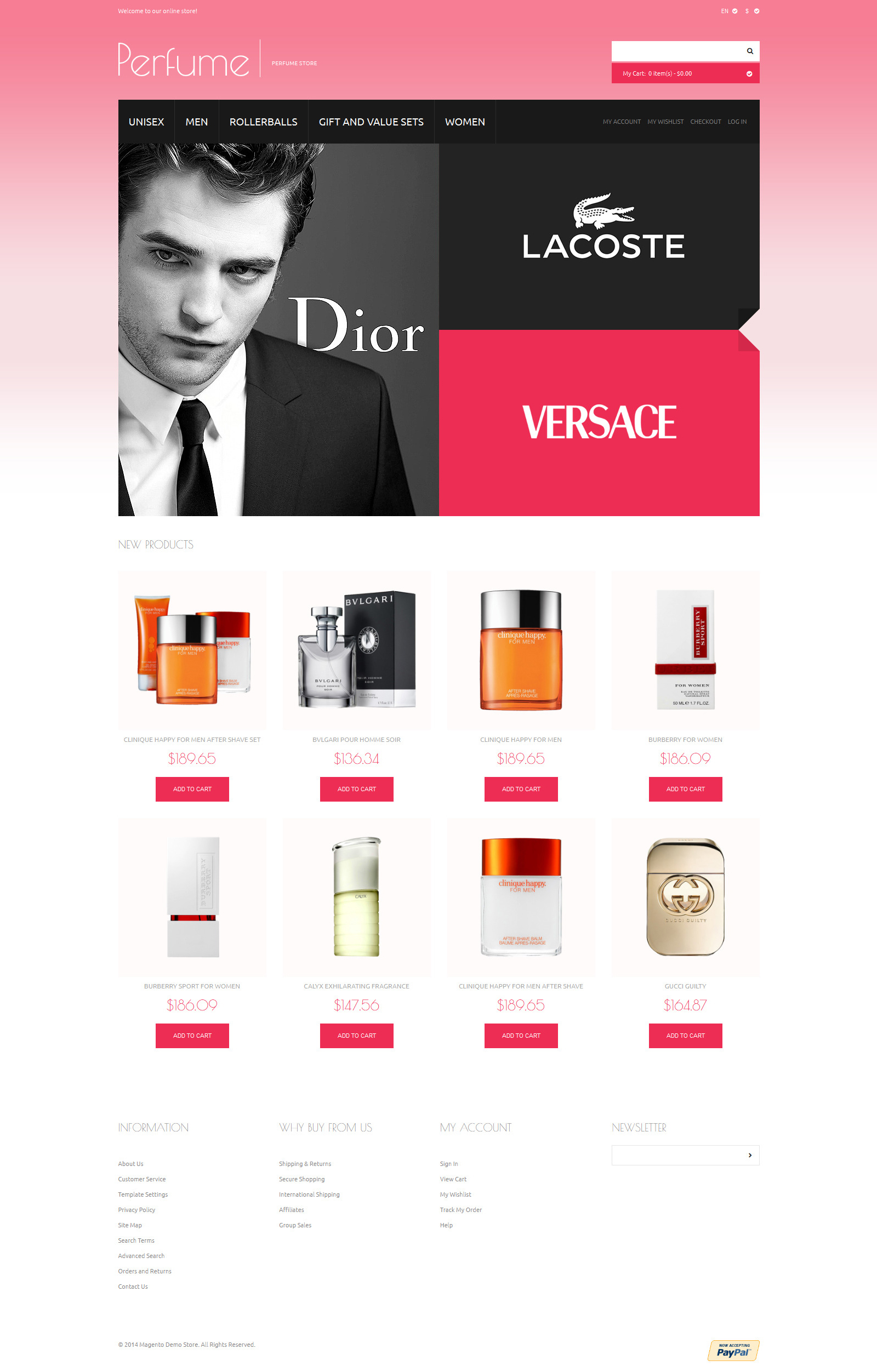Expand the My Cart dropdown
Image resolution: width=877 pixels, height=1372 pixels.
685,73
